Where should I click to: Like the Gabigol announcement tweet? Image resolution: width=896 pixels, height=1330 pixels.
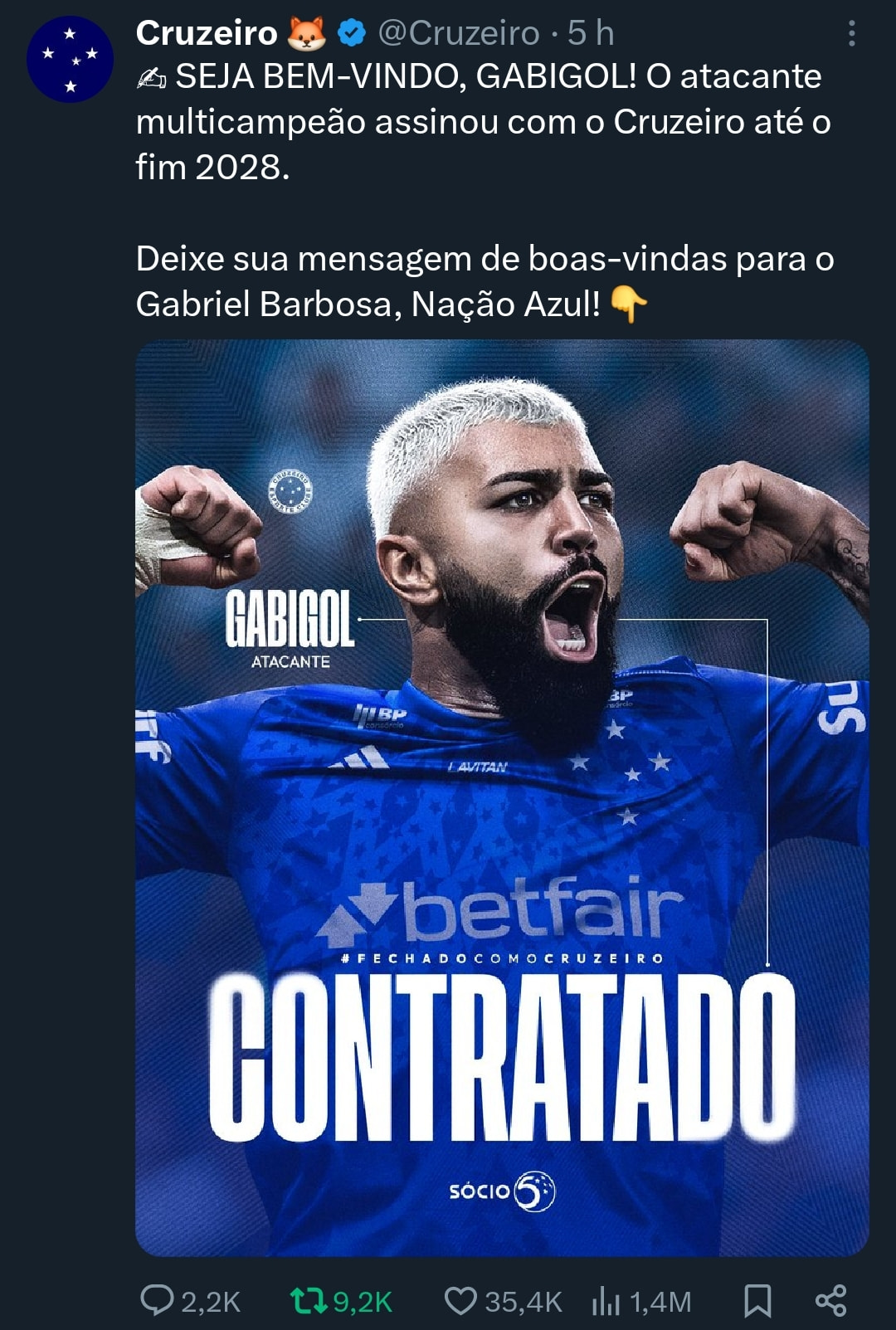[460, 1300]
